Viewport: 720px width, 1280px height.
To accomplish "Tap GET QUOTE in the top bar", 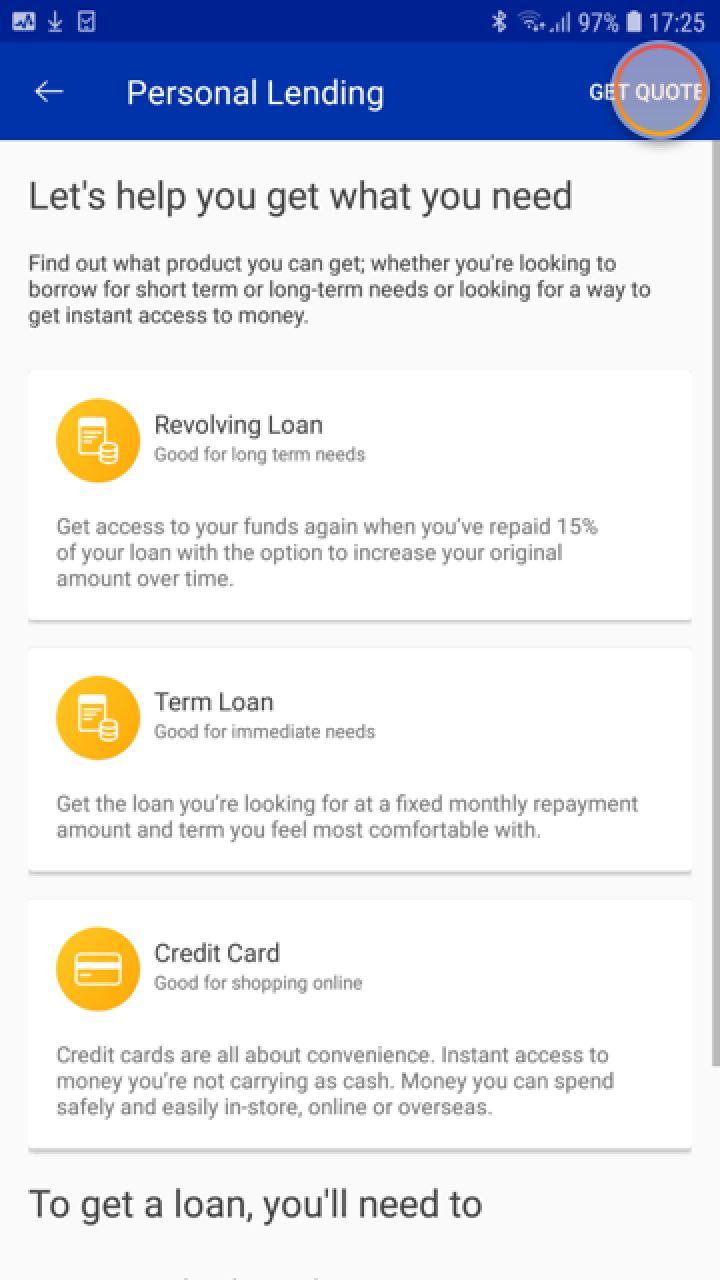I will [646, 92].
